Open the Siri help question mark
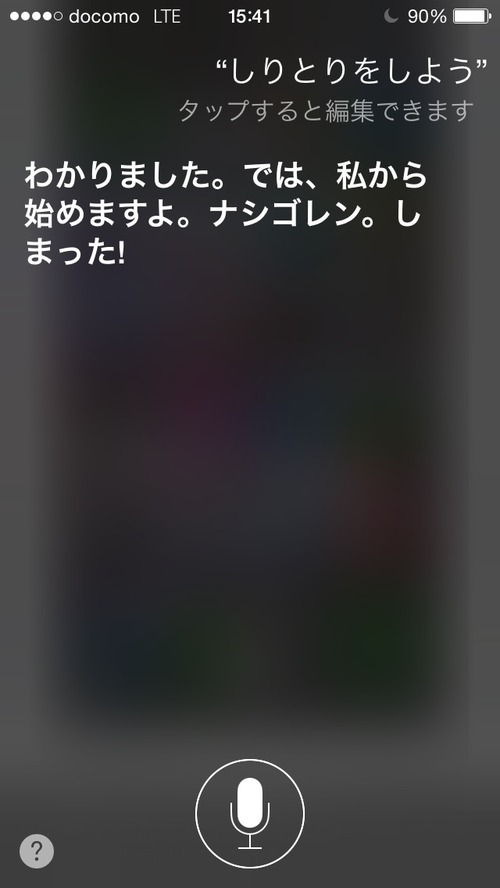500x888 pixels. click(37, 851)
